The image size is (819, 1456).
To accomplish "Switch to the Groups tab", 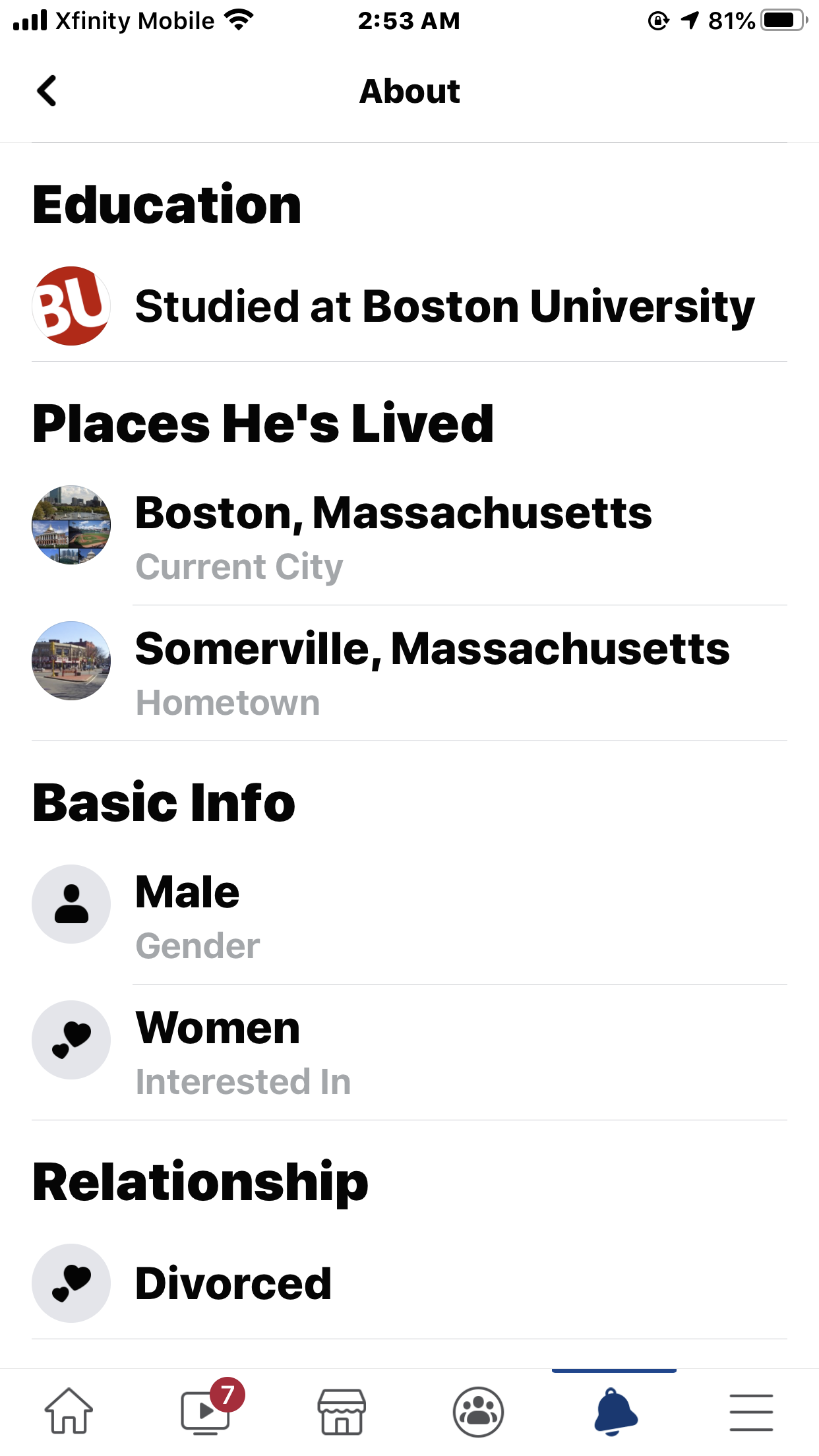I will click(x=478, y=1411).
